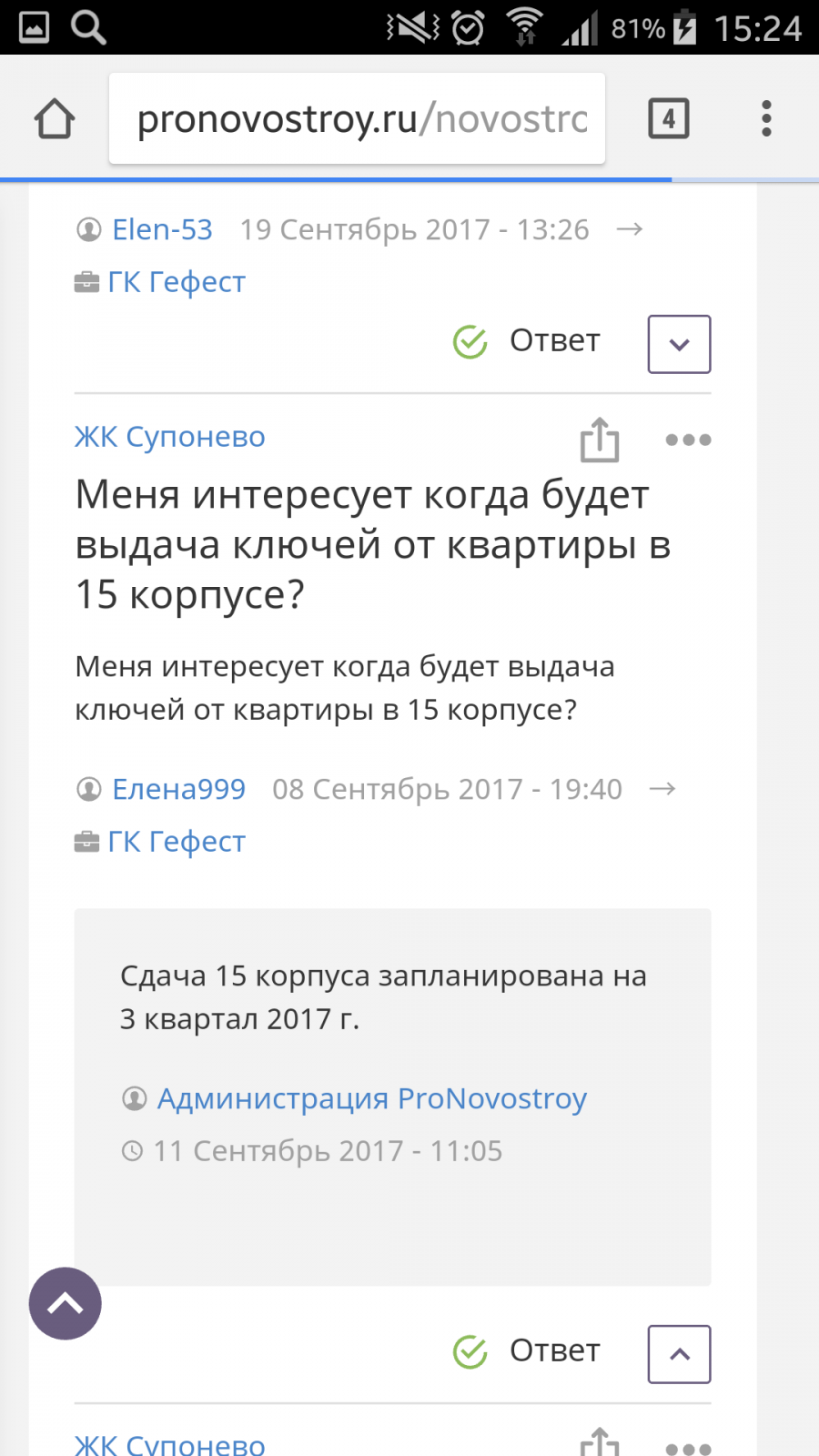Open the question about выдача ключей

click(x=373, y=544)
